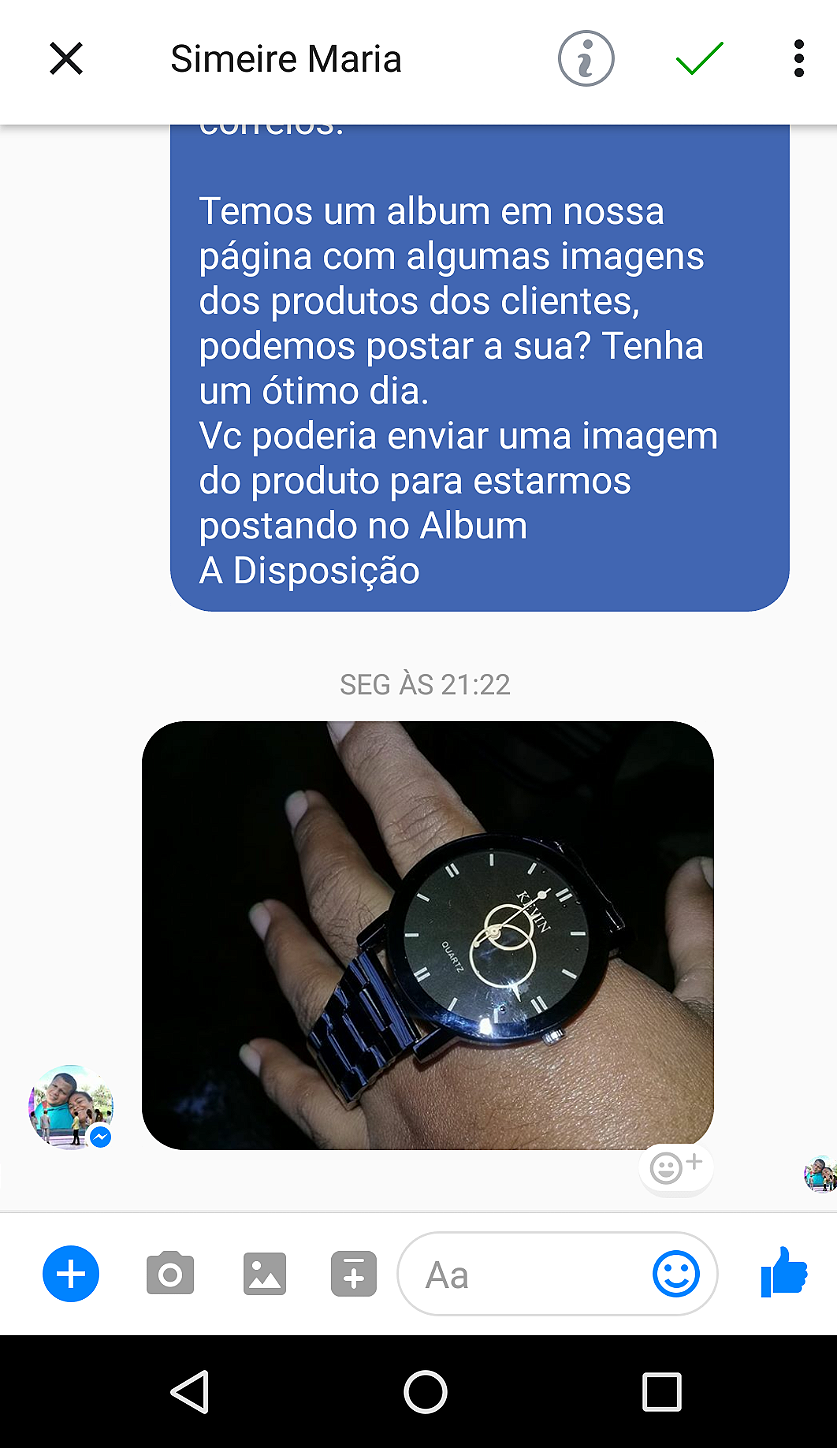Open the emoji picker in message box

tap(676, 1275)
